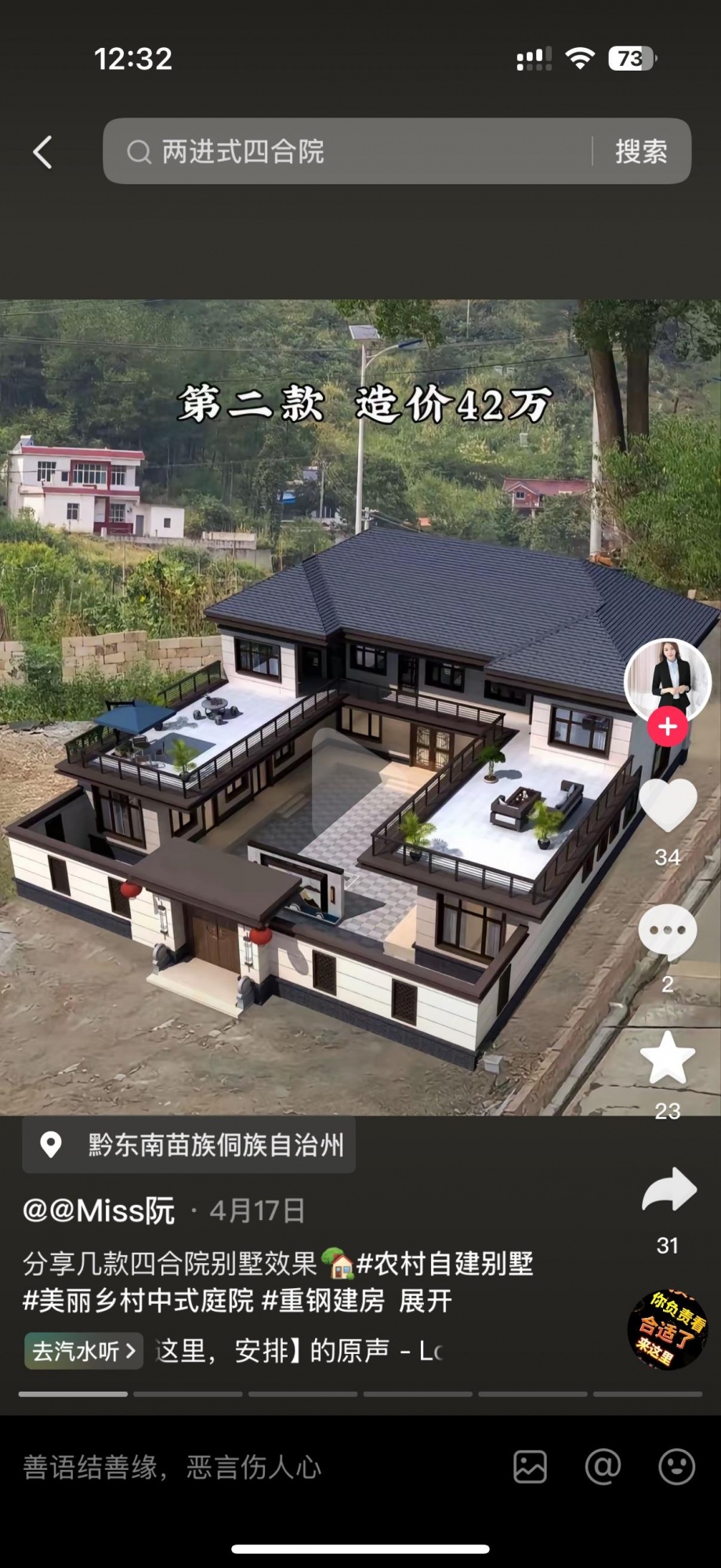Expand the caption with 展开

426,1301
